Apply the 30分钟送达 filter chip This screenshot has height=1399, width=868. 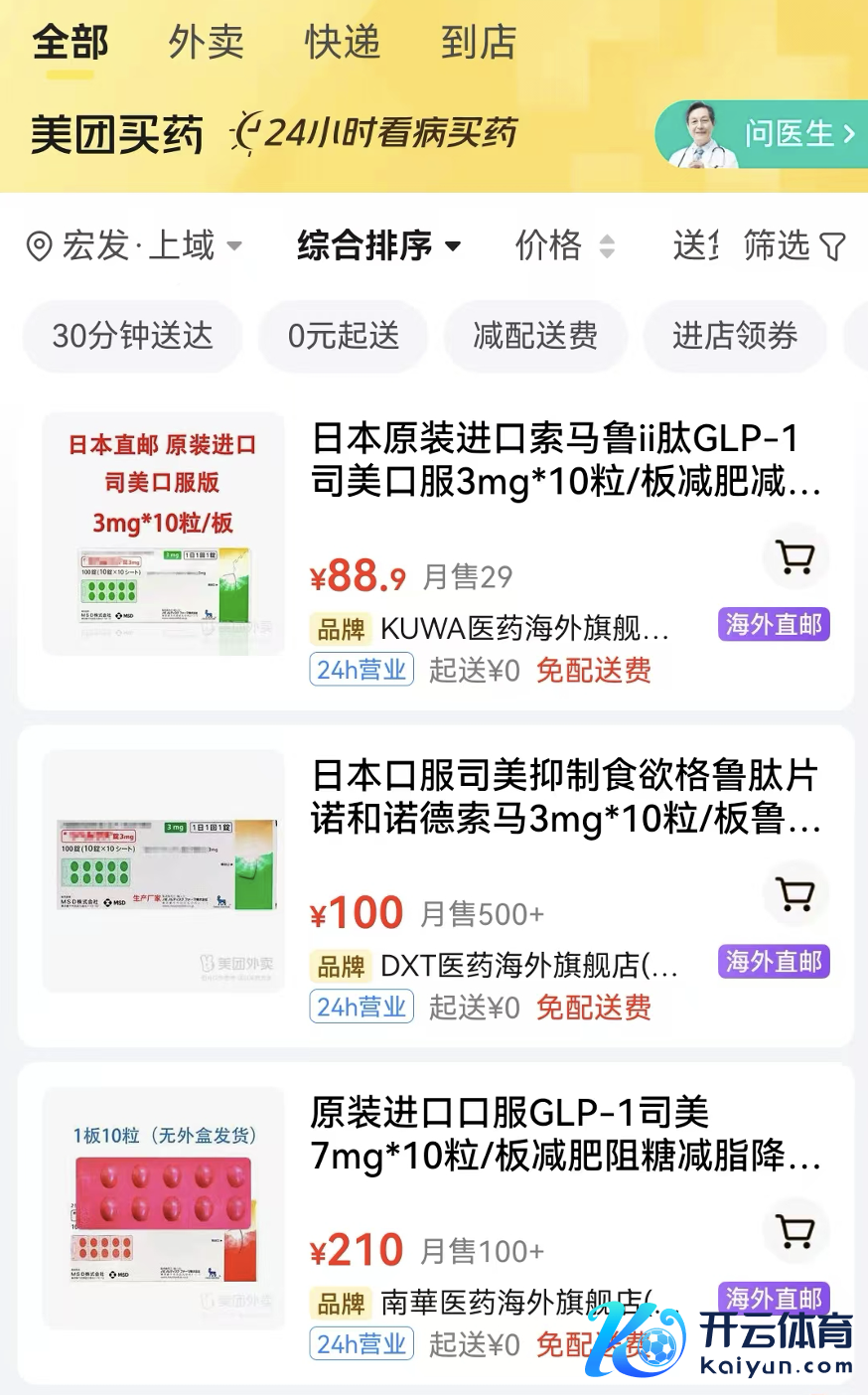click(132, 336)
